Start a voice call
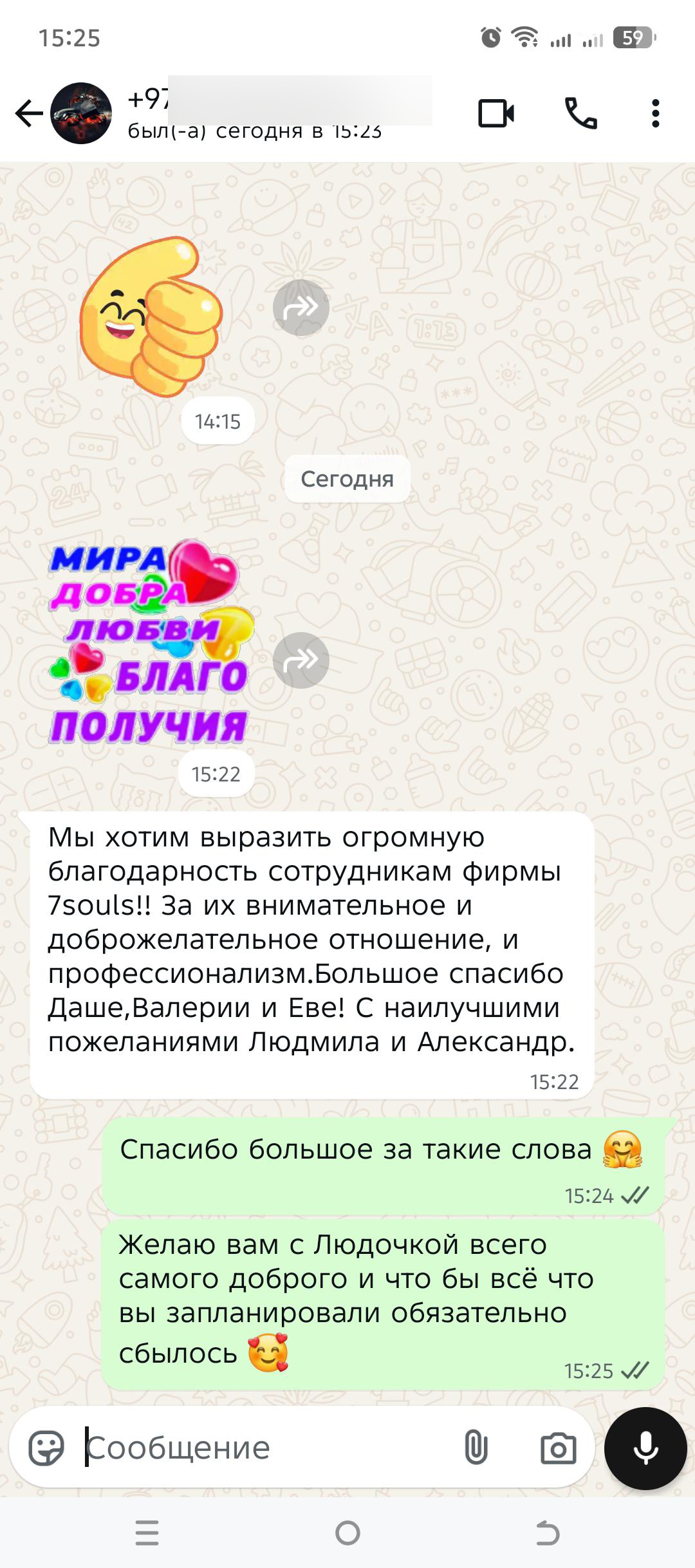 tap(580, 114)
